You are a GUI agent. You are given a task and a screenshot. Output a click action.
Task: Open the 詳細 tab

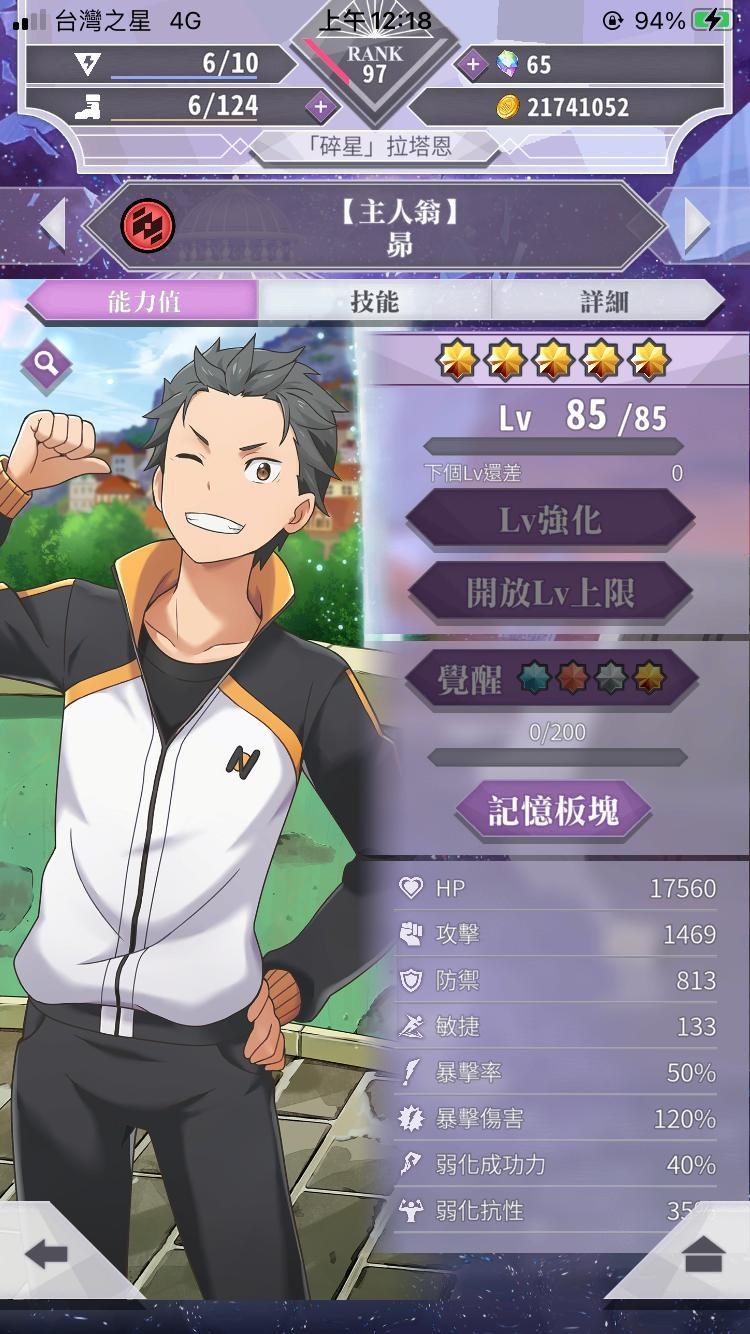pos(605,302)
